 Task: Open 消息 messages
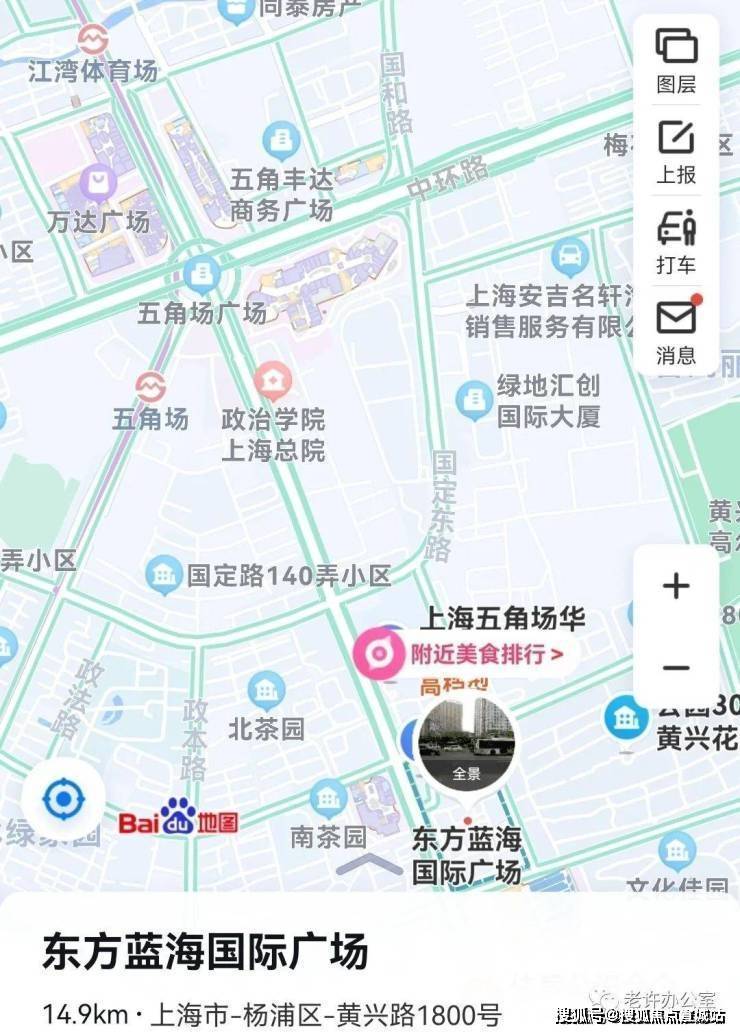click(x=676, y=331)
